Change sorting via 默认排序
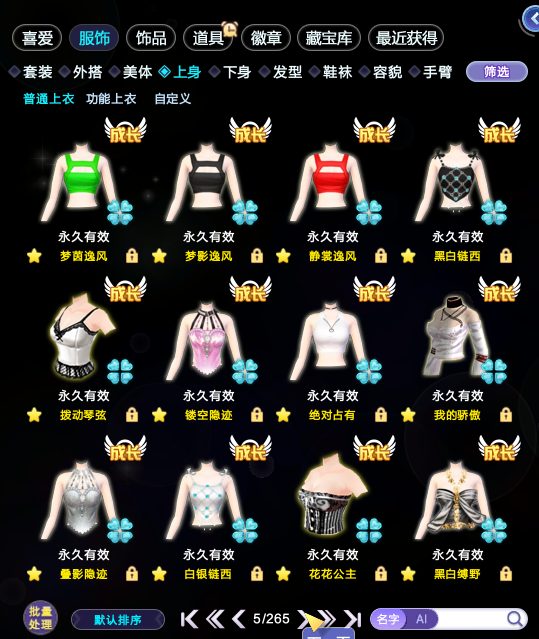 pos(118,620)
